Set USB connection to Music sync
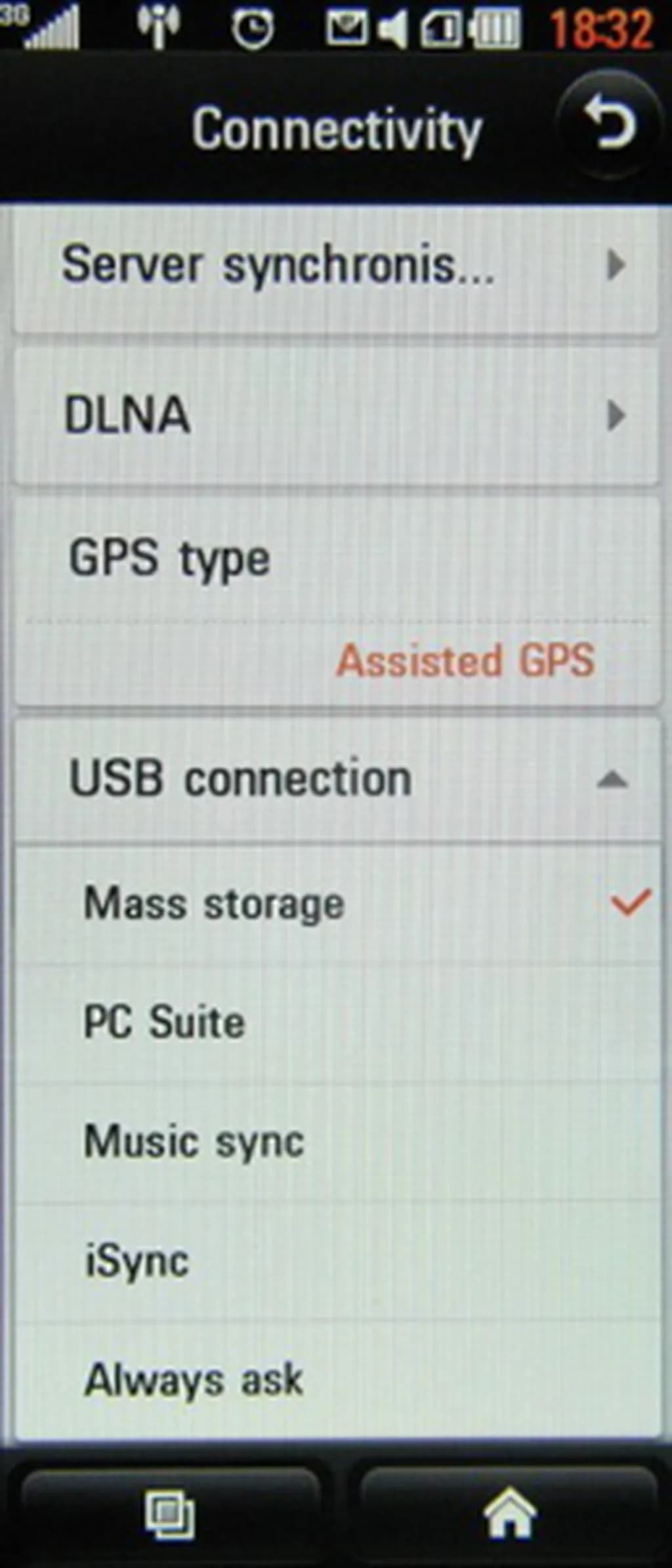Viewport: 672px width, 1568px height. pyautogui.click(x=336, y=1142)
